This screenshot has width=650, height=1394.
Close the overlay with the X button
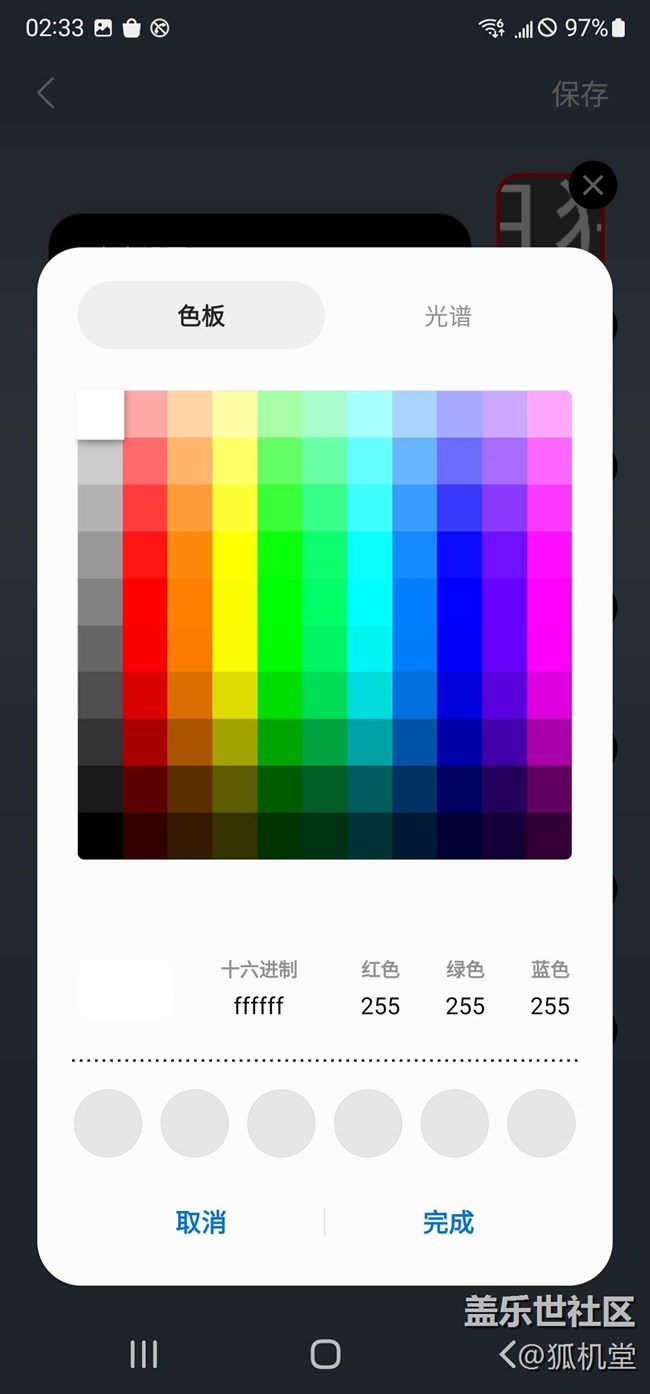[x=593, y=185]
